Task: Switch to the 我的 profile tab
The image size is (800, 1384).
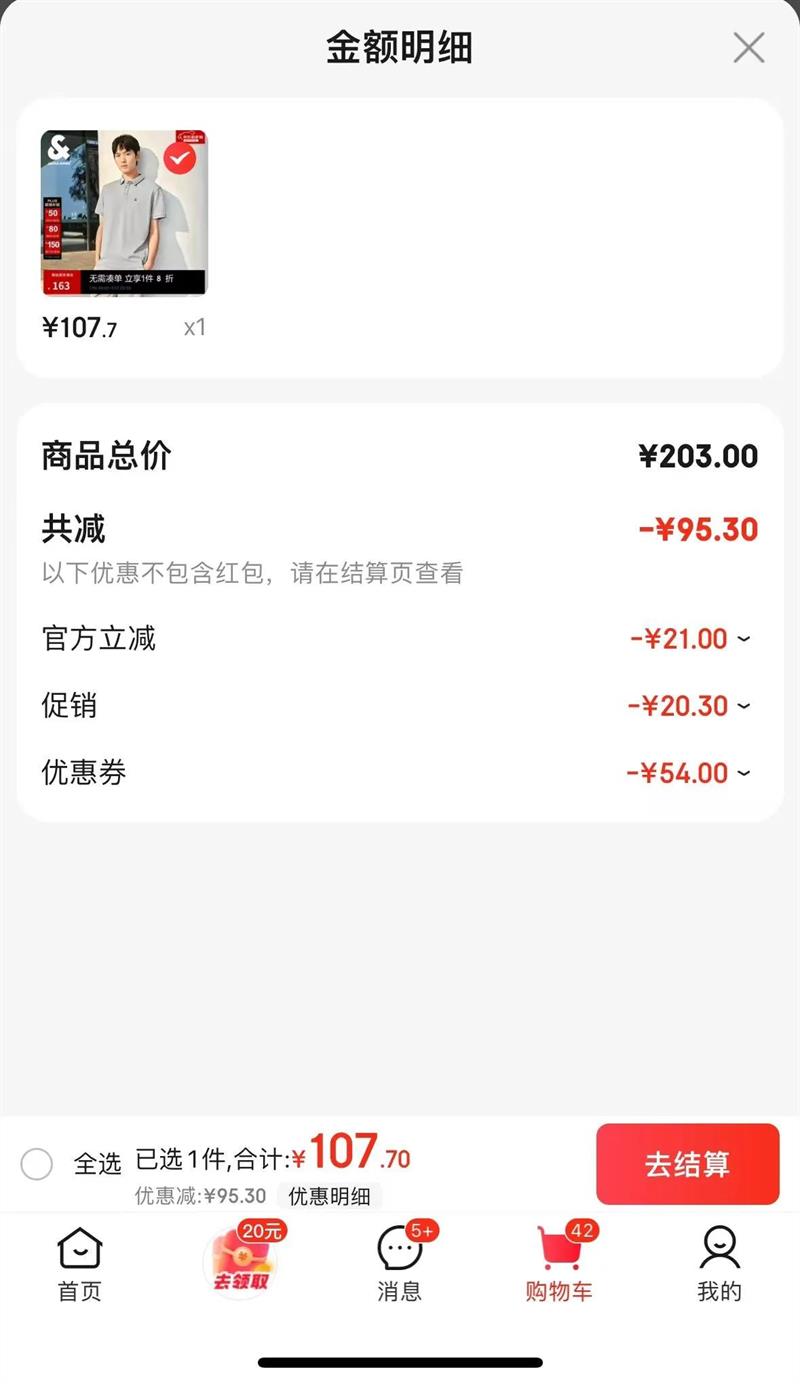Action: 719,1265
